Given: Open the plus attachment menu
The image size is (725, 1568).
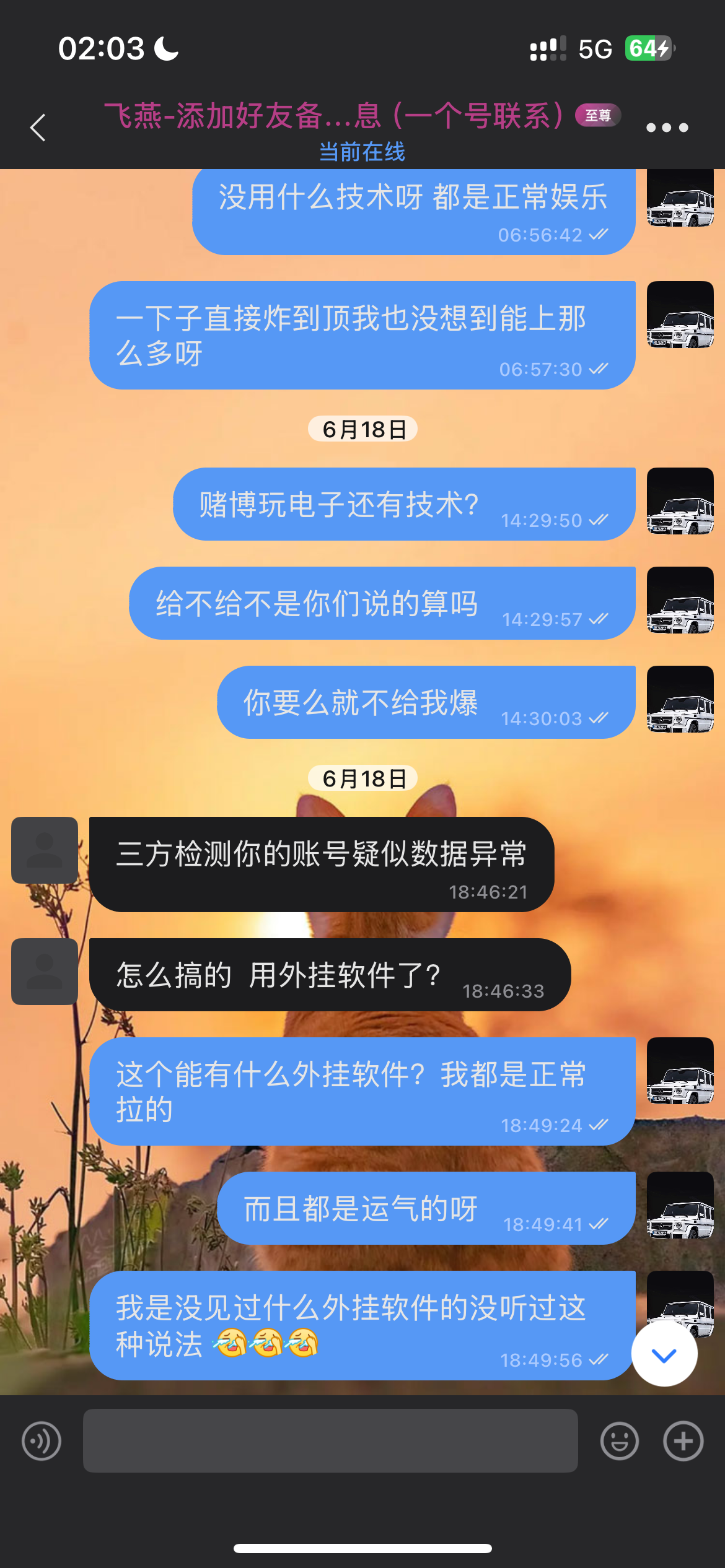Looking at the screenshot, I should 683,1441.
